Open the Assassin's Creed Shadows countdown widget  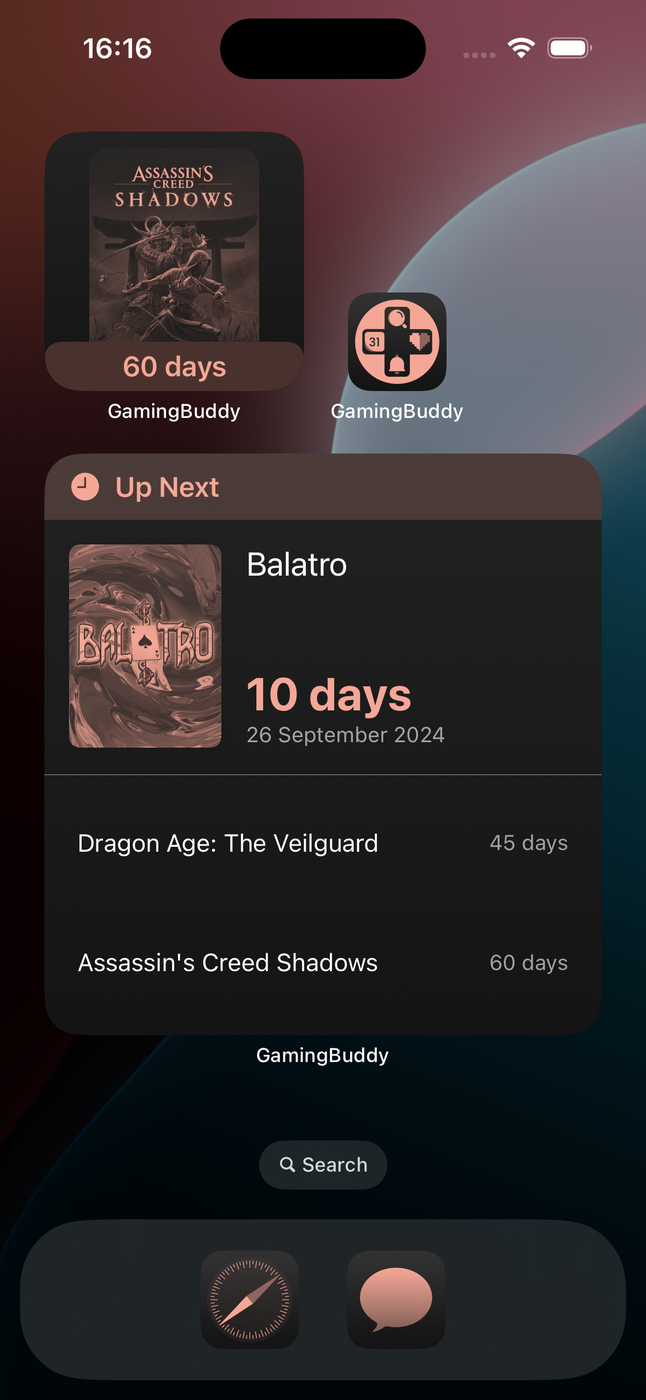tap(174, 260)
